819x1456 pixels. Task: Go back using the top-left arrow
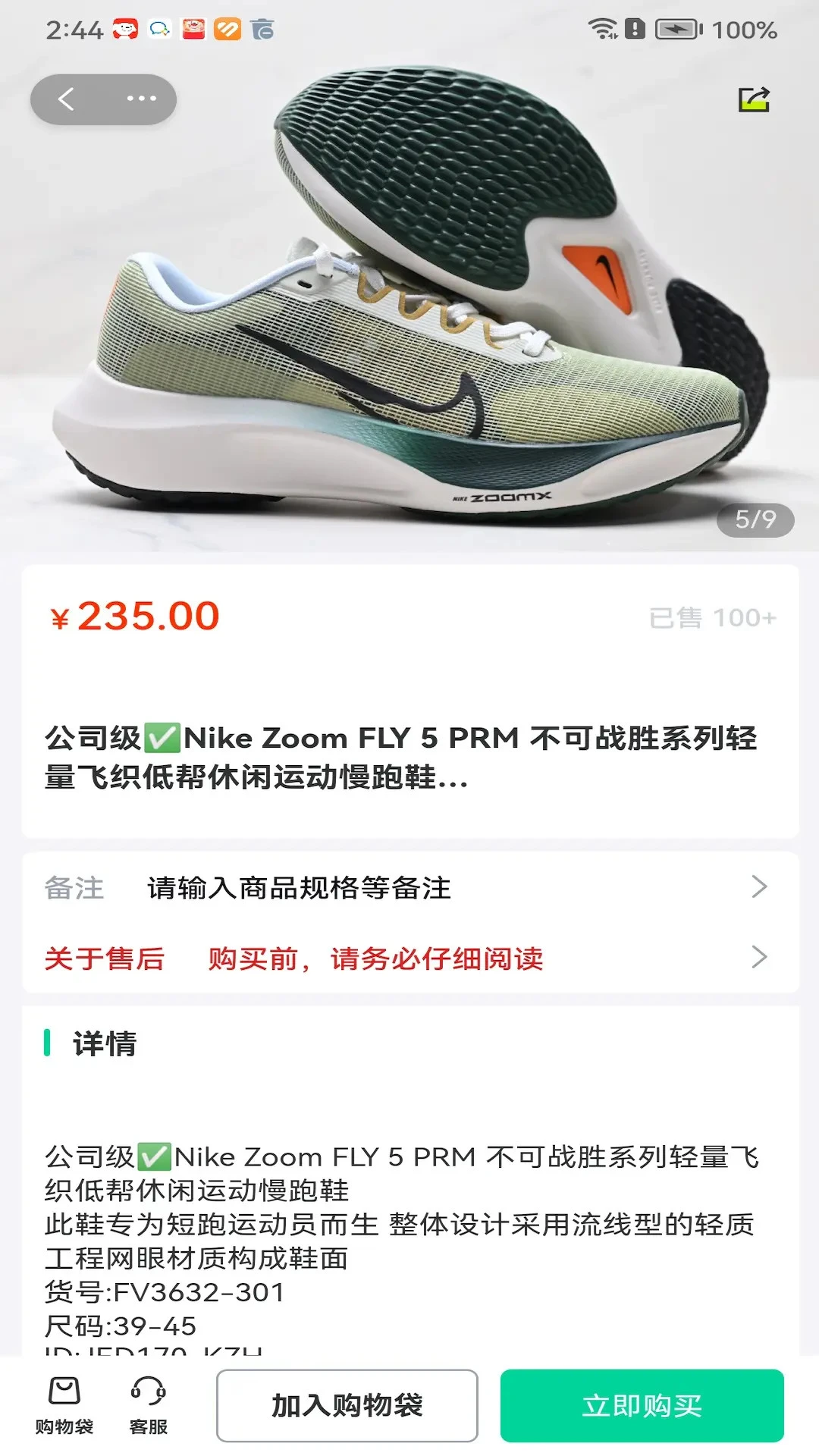pos(67,99)
